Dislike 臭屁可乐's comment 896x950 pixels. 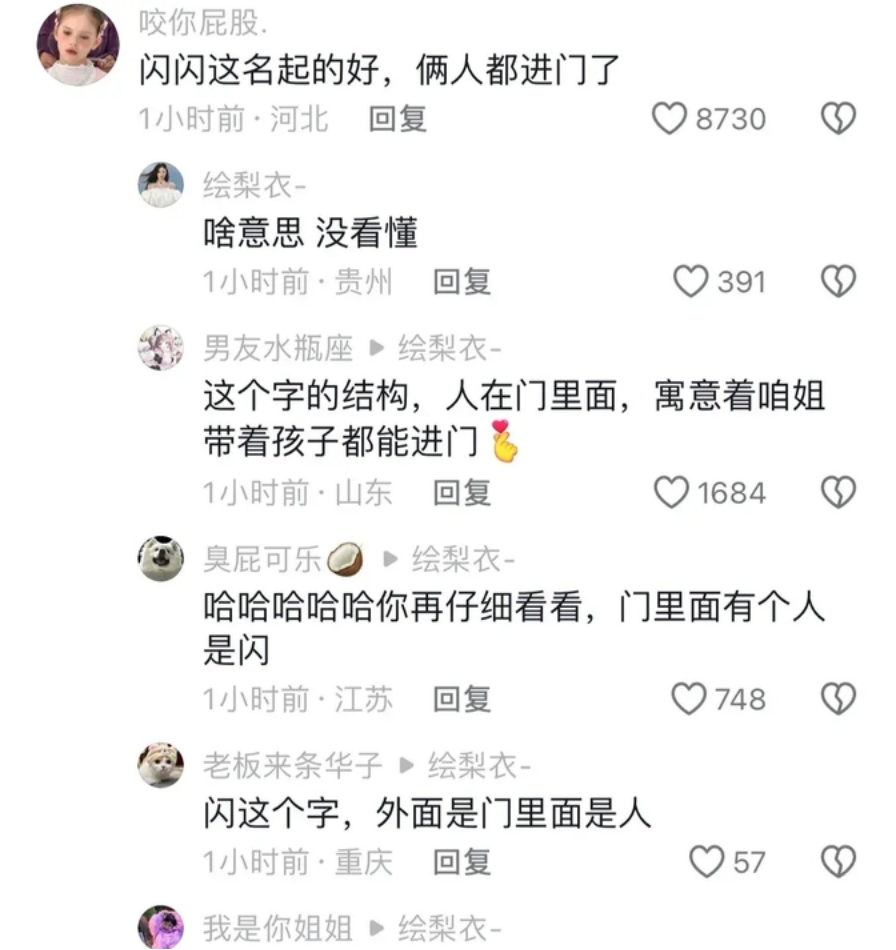tap(838, 699)
